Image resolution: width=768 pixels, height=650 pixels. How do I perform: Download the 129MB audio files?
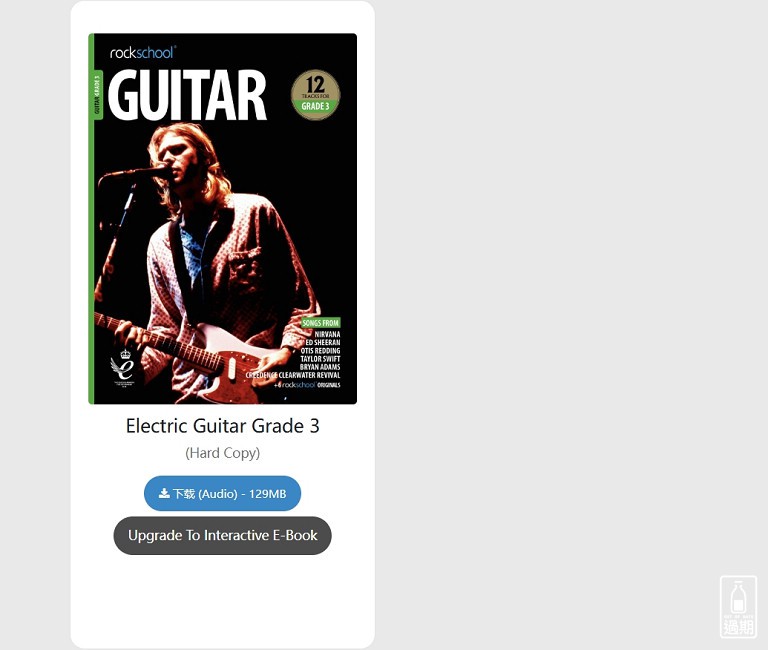click(222, 493)
